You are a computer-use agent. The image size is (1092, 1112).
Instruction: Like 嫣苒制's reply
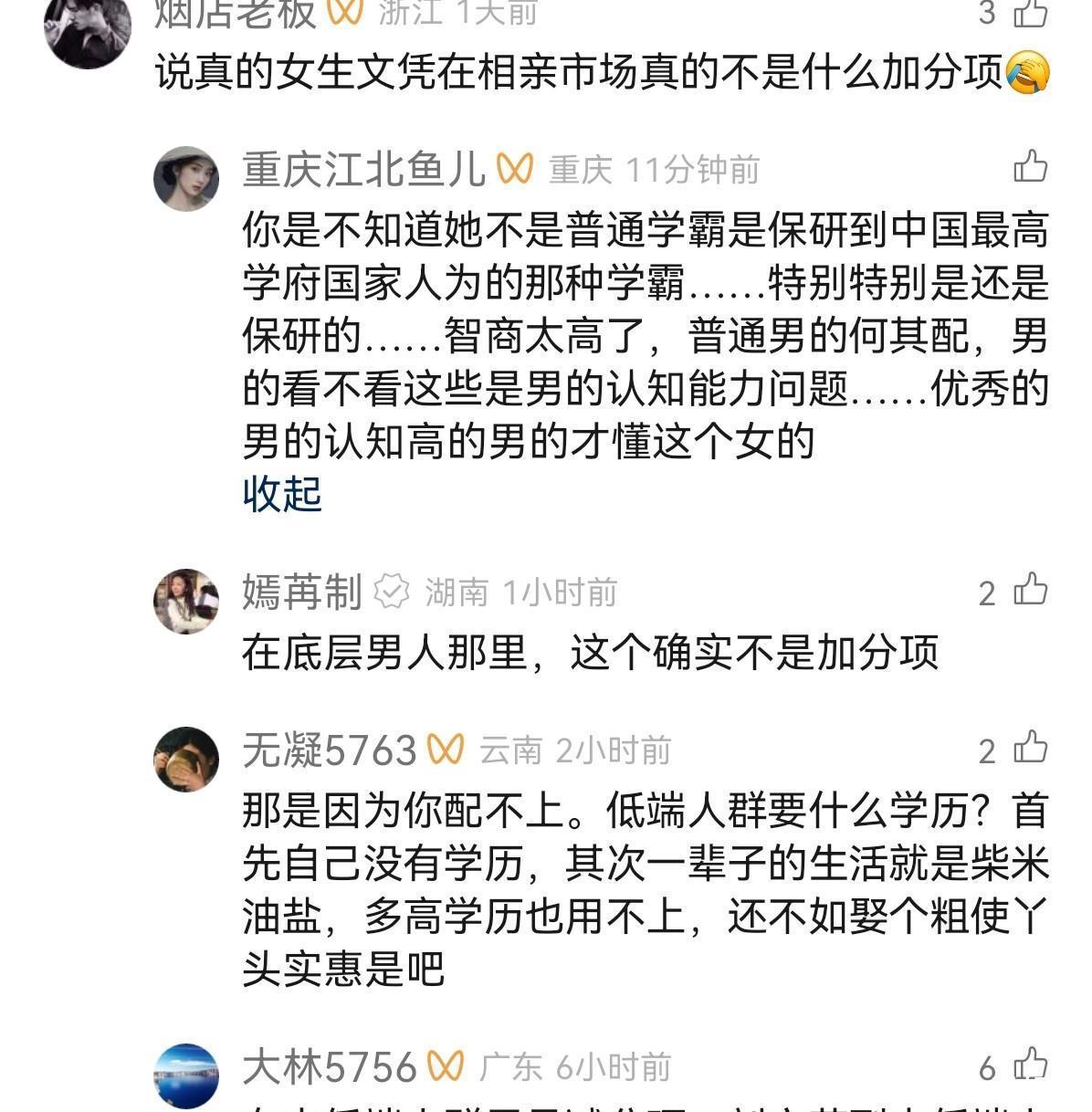pyautogui.click(x=1031, y=590)
